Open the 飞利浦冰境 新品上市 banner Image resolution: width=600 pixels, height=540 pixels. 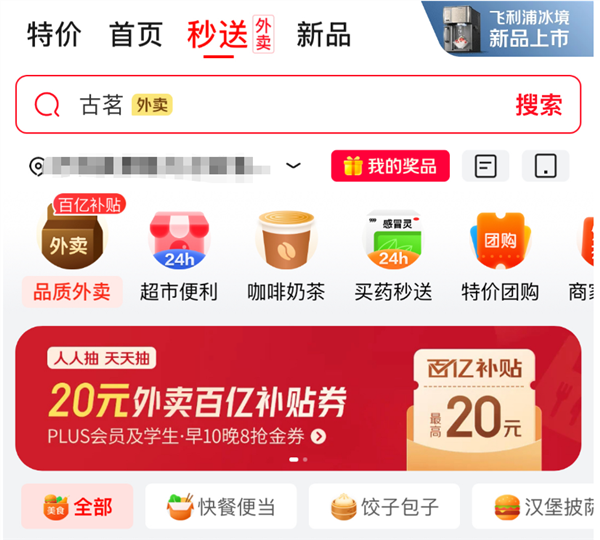point(508,29)
